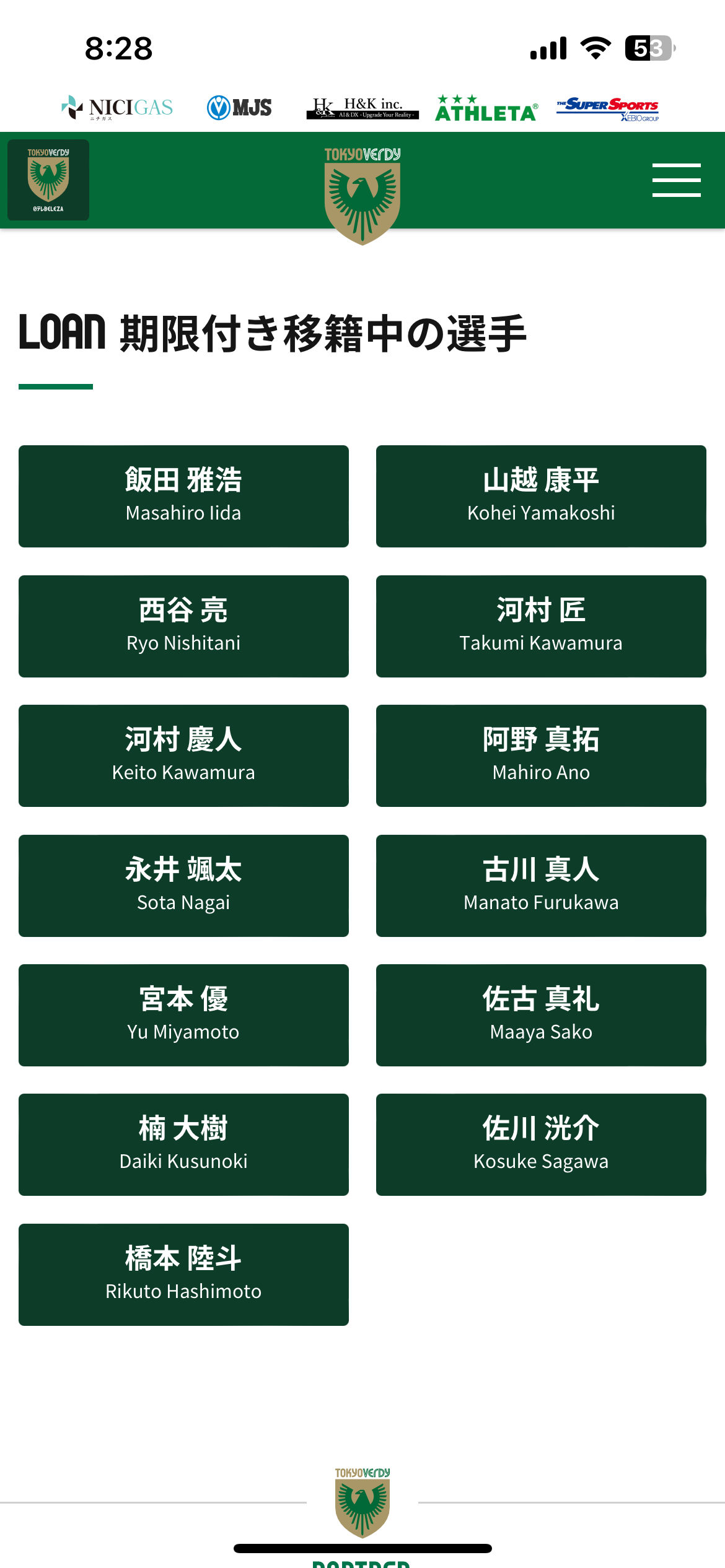725x1568 pixels.
Task: Open Kosuke Sagawa's profile
Action: [x=541, y=1144]
